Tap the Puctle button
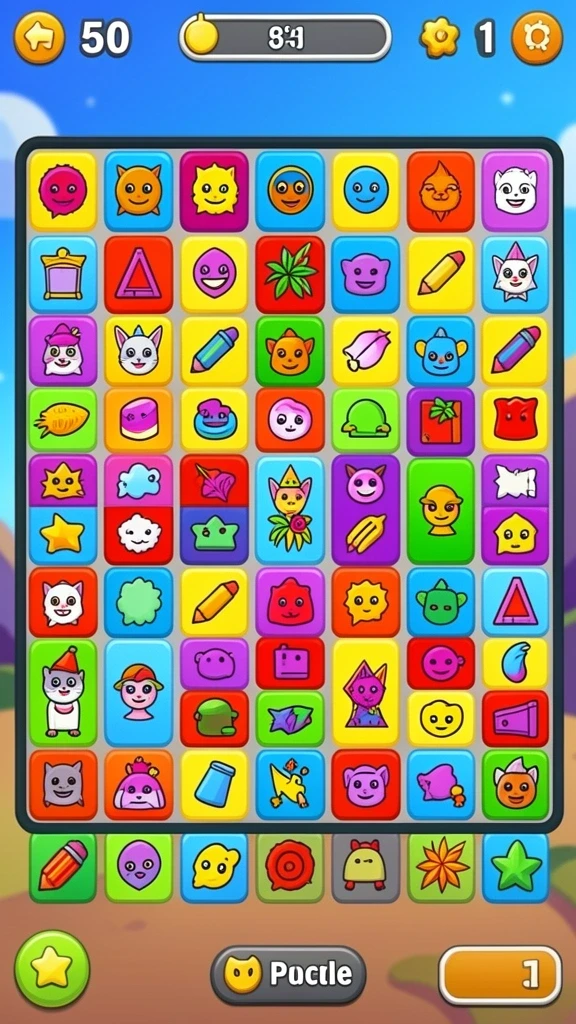The height and width of the screenshot is (1024, 576). tap(288, 975)
